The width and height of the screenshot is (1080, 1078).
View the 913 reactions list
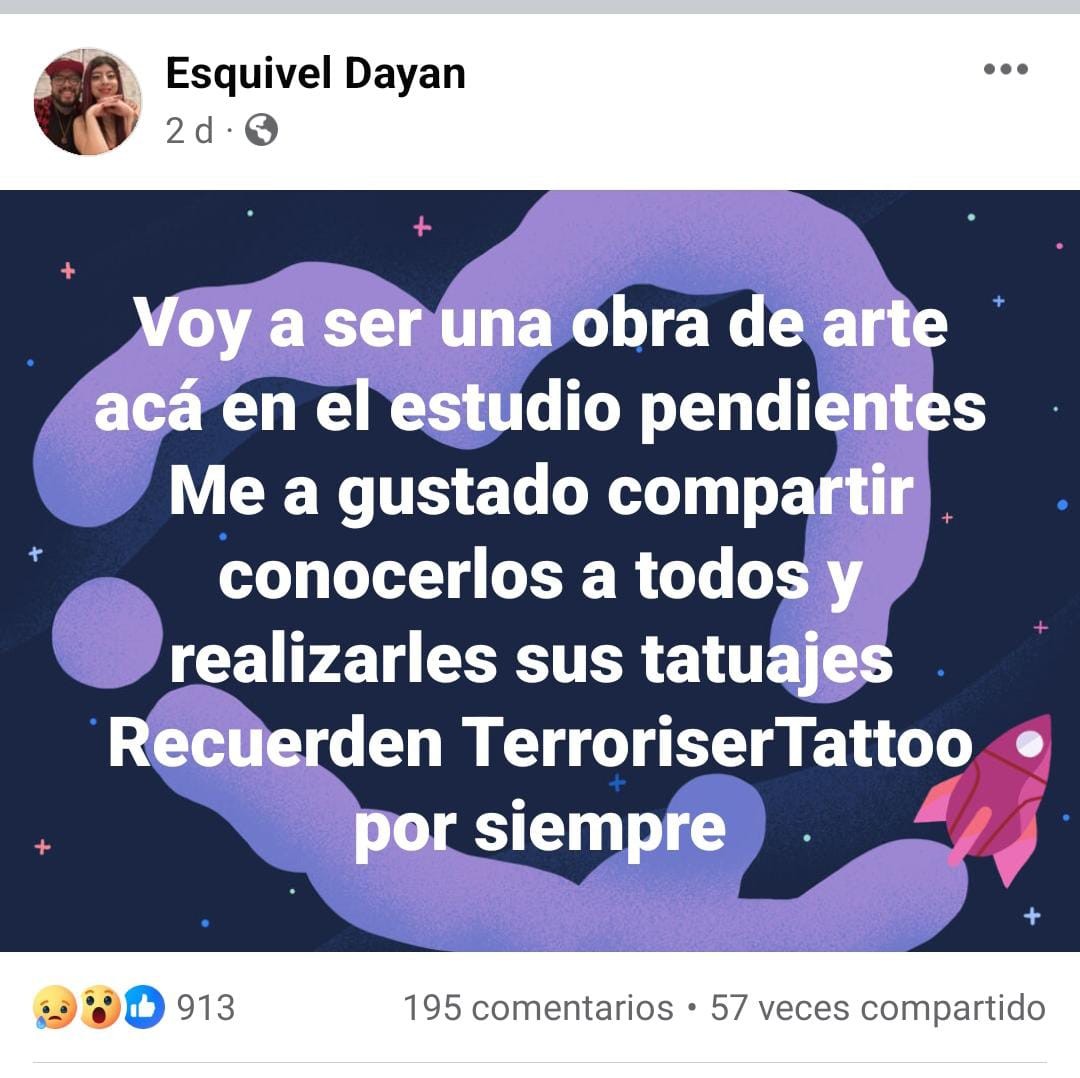coord(134,1007)
